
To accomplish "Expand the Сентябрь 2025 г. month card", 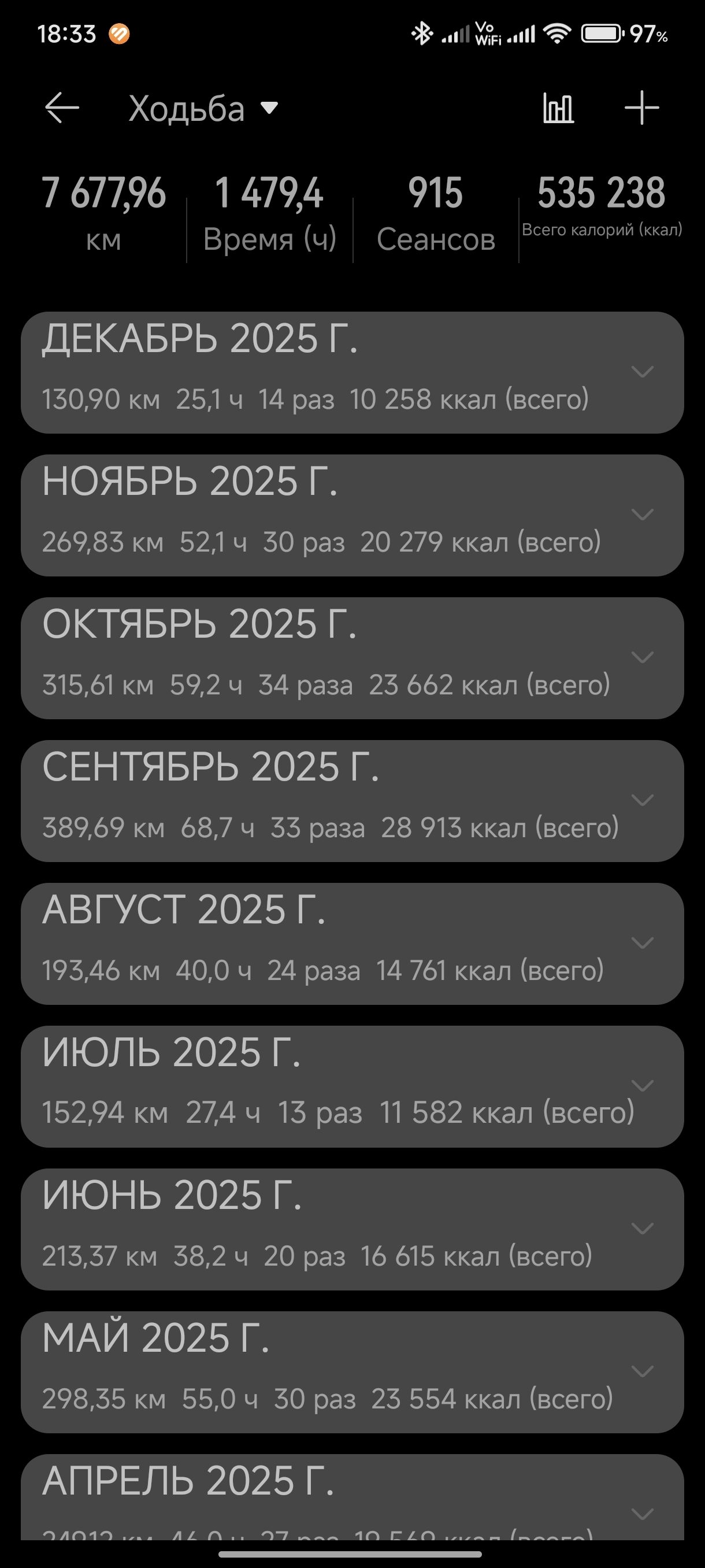I will point(642,800).
